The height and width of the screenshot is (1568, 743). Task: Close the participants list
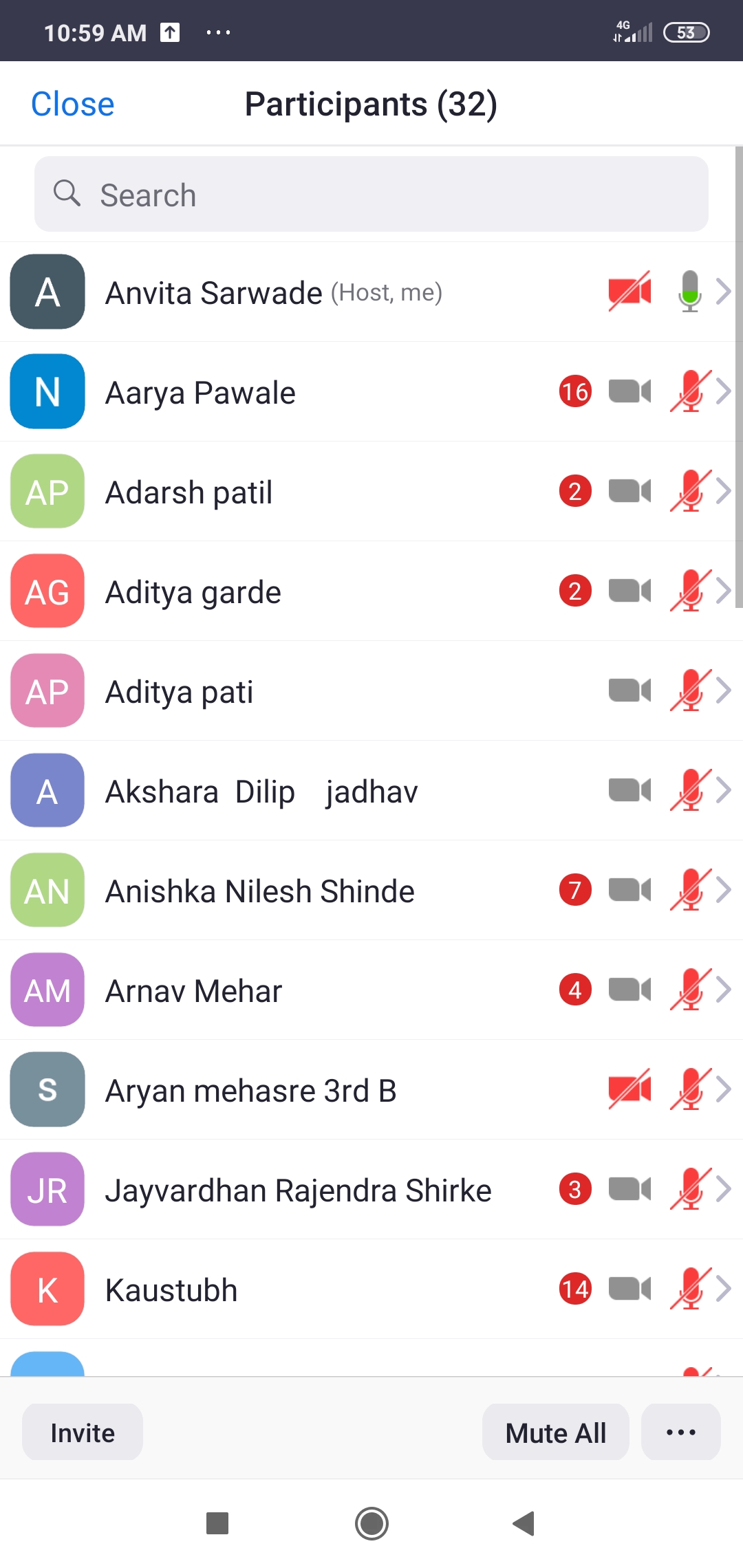click(x=72, y=104)
